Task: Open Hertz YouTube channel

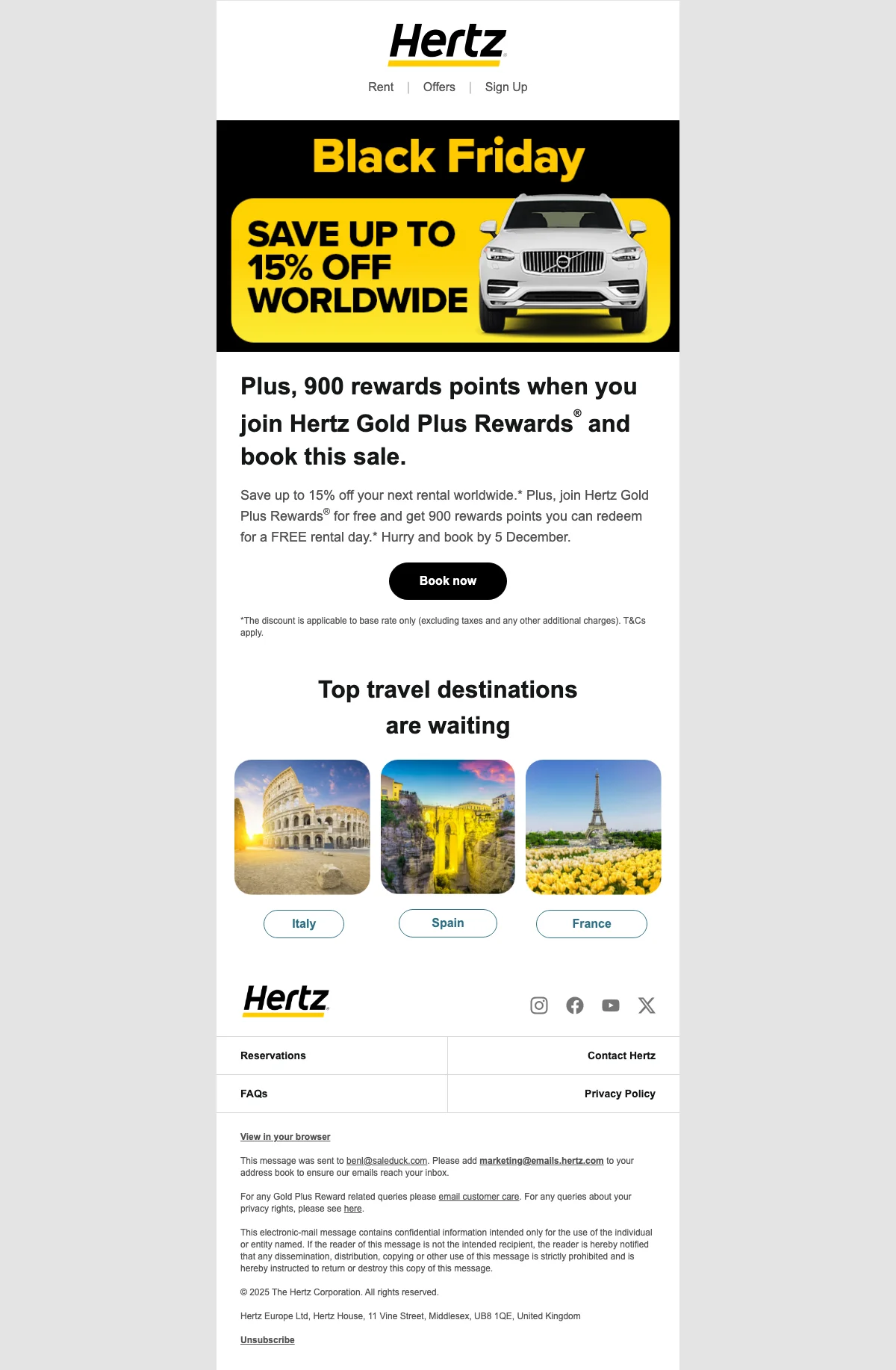Action: pos(611,1005)
